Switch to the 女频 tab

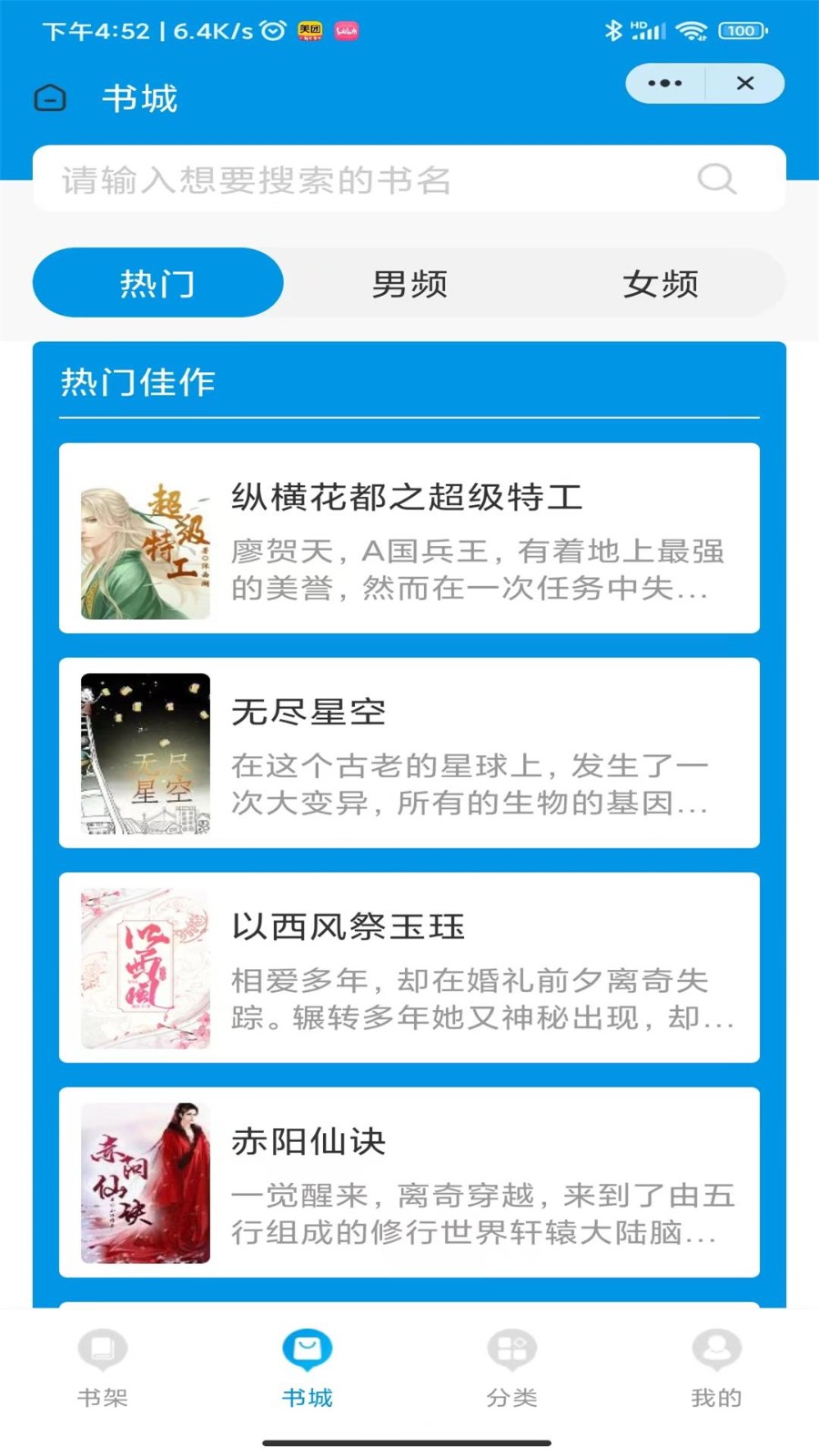coord(661,284)
